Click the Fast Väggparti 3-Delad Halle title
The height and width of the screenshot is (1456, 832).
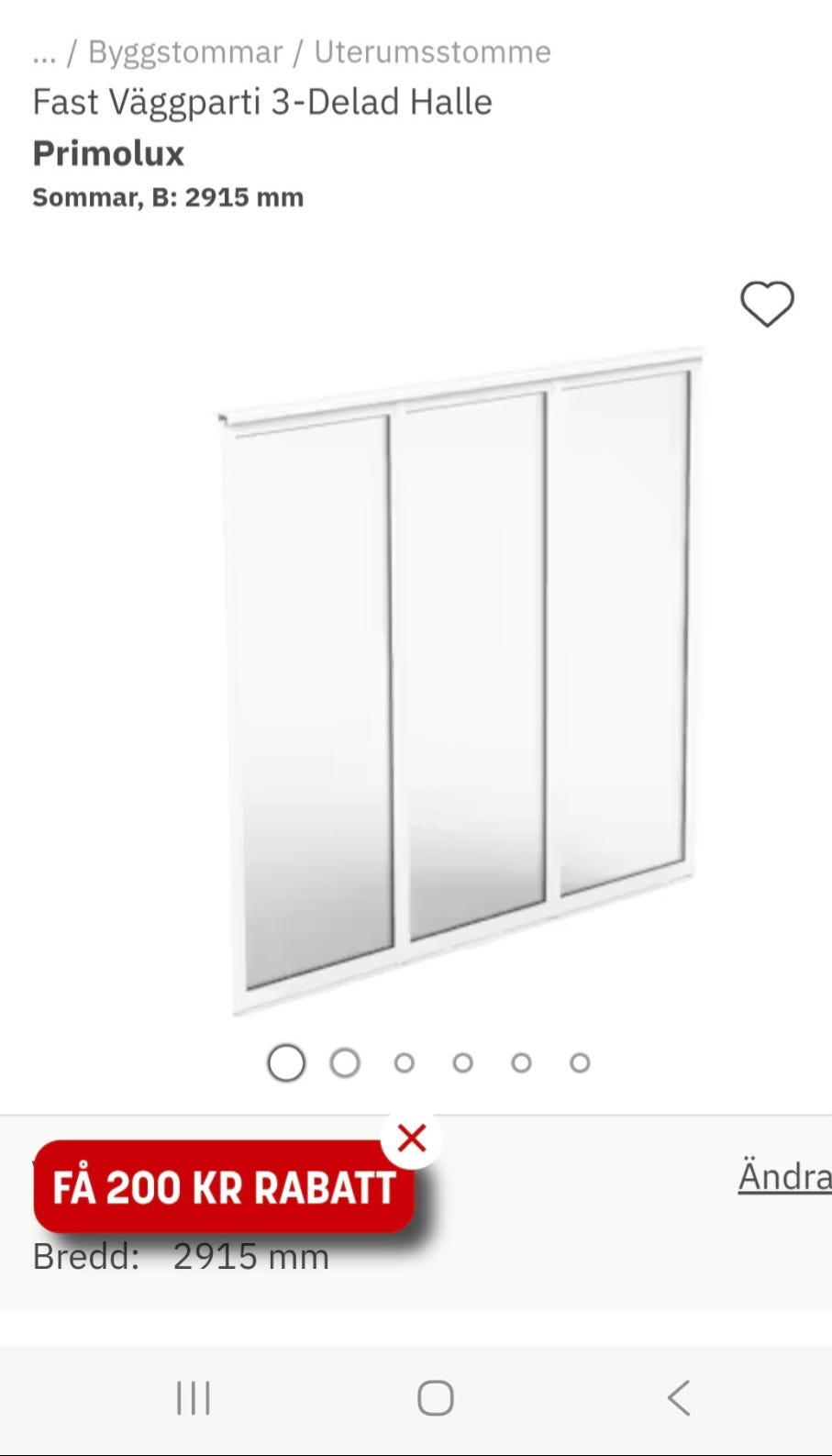pyautogui.click(x=261, y=102)
